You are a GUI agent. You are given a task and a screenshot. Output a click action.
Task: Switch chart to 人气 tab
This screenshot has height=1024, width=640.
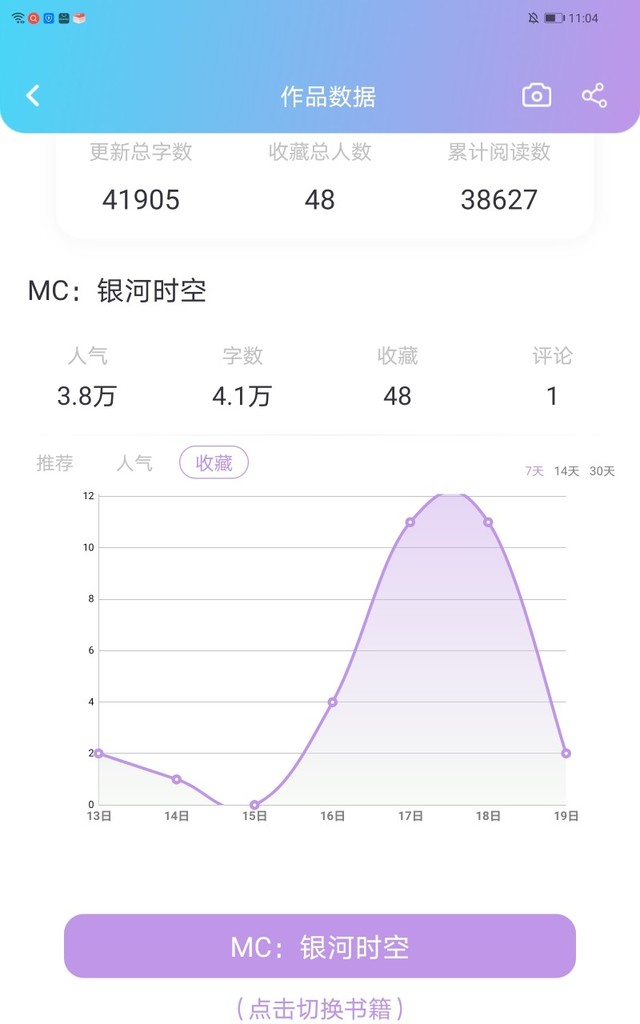coord(135,463)
